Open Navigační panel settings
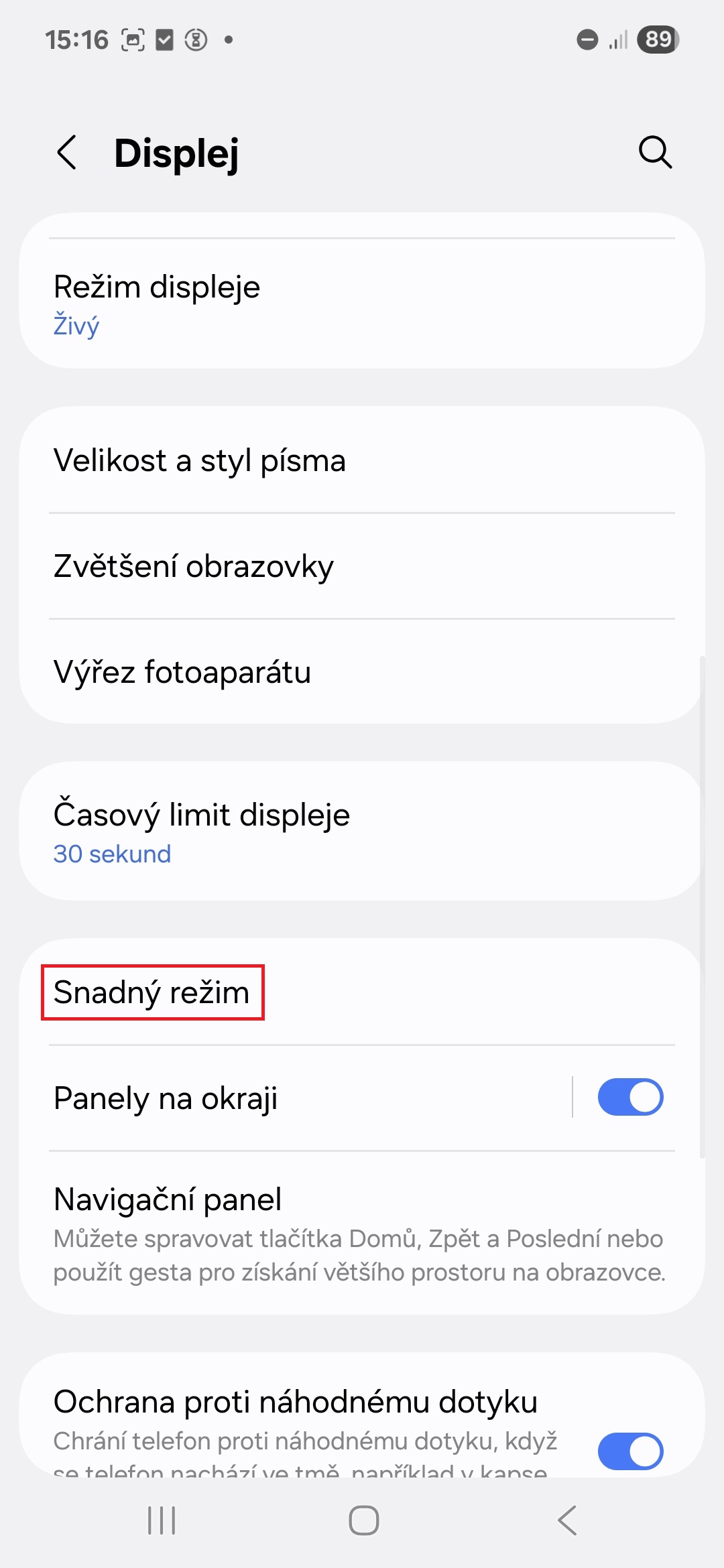 point(362,1233)
